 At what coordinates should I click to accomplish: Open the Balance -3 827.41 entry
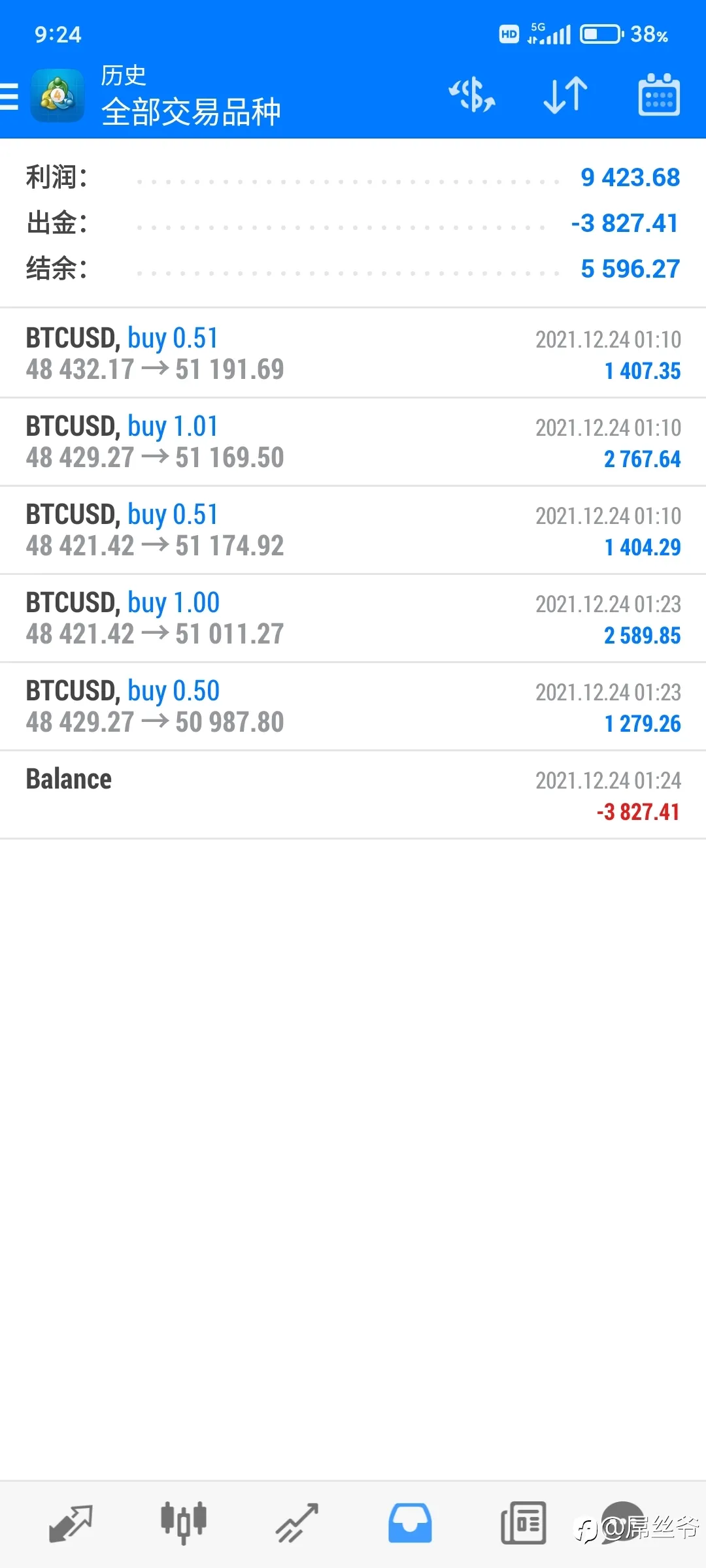(x=353, y=794)
